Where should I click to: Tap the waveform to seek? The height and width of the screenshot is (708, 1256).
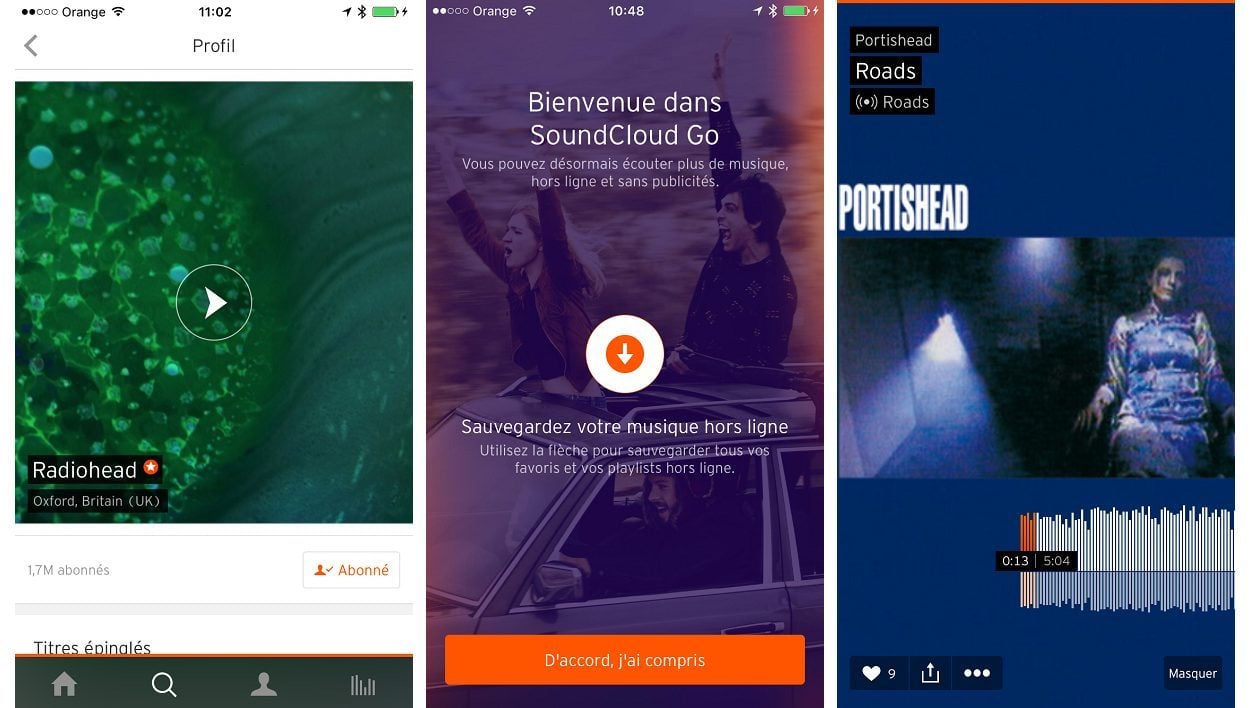pyautogui.click(x=1130, y=560)
